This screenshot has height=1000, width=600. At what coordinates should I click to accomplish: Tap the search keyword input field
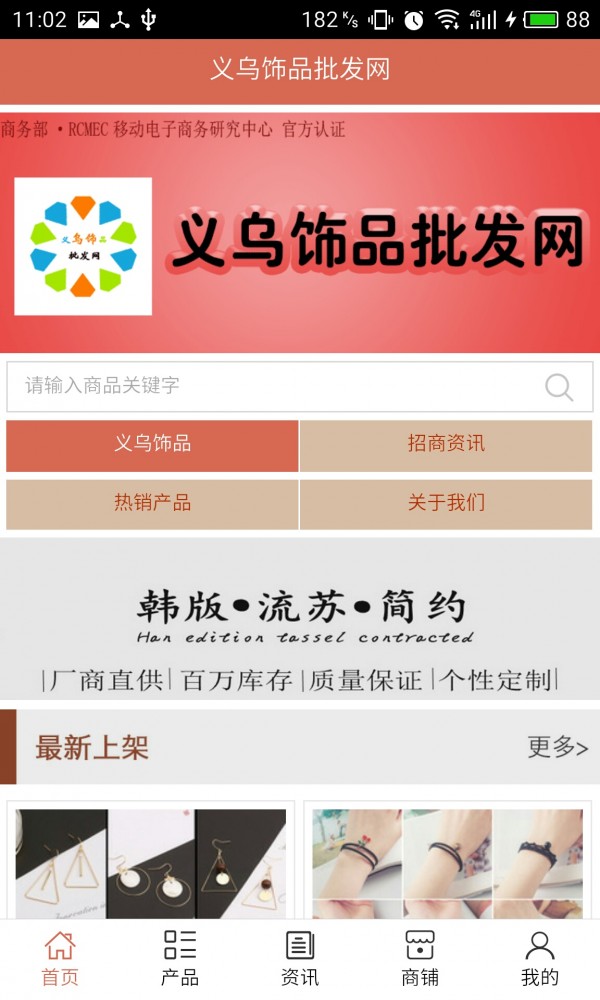click(270, 386)
